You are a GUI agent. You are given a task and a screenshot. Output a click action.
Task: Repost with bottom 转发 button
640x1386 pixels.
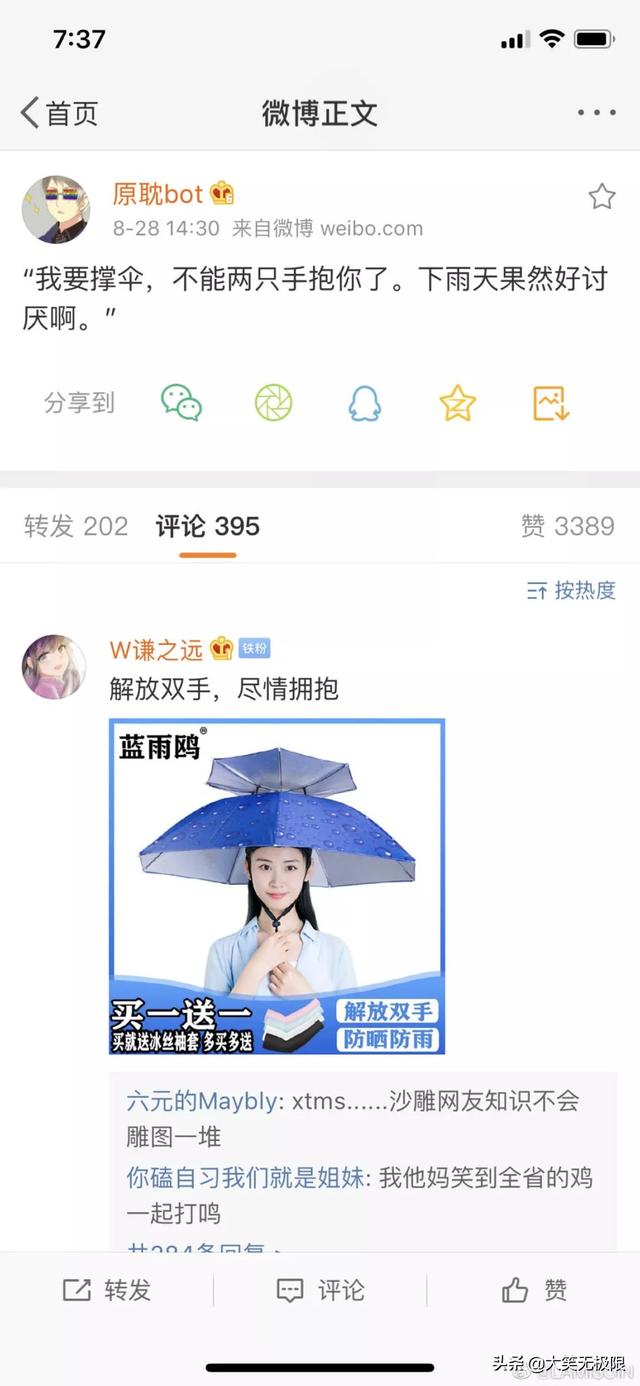click(107, 1290)
